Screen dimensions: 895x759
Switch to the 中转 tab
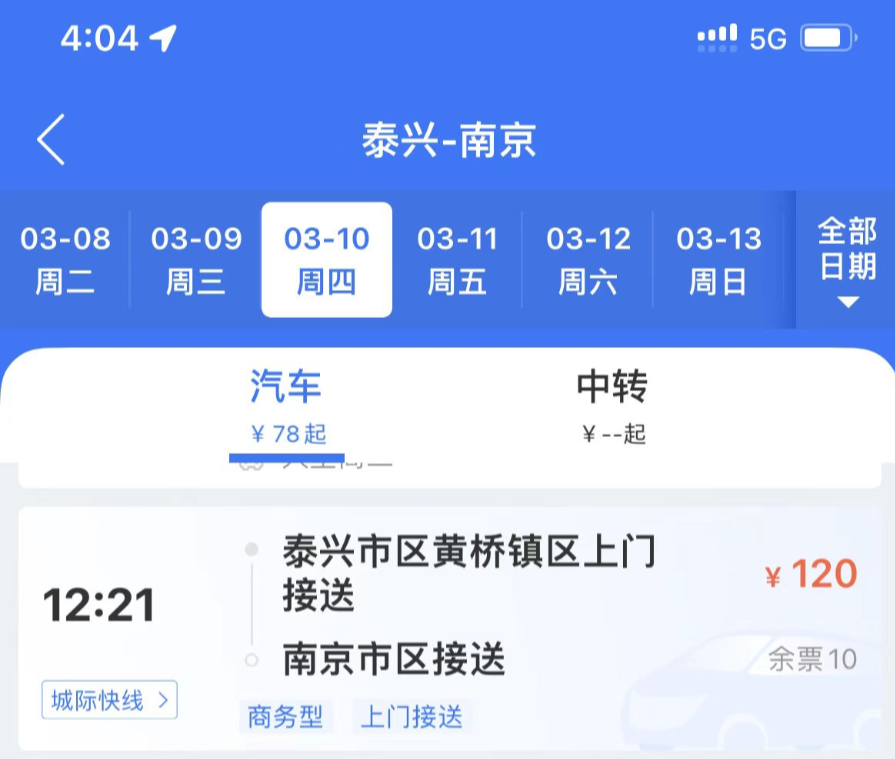(613, 406)
